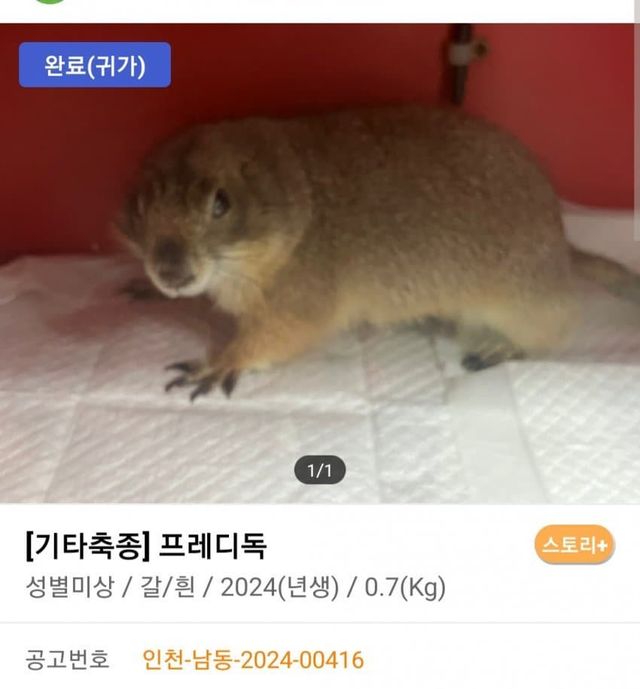Tap the 스토리+ button

point(574,546)
